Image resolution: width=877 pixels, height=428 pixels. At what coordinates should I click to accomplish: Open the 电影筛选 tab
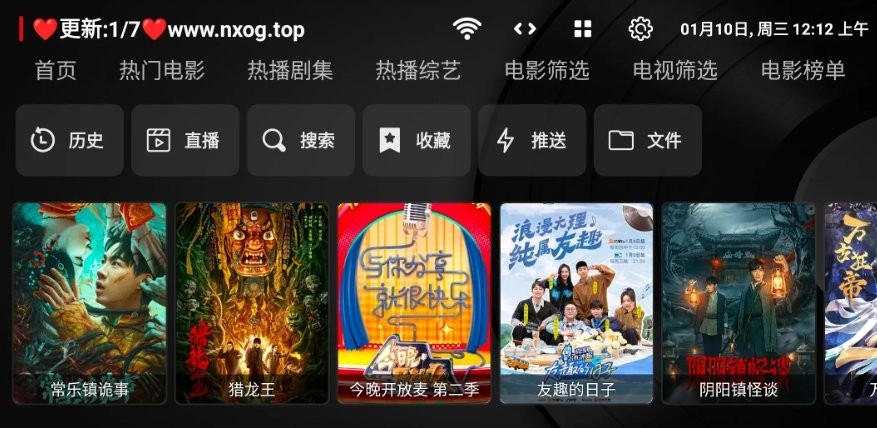point(546,71)
